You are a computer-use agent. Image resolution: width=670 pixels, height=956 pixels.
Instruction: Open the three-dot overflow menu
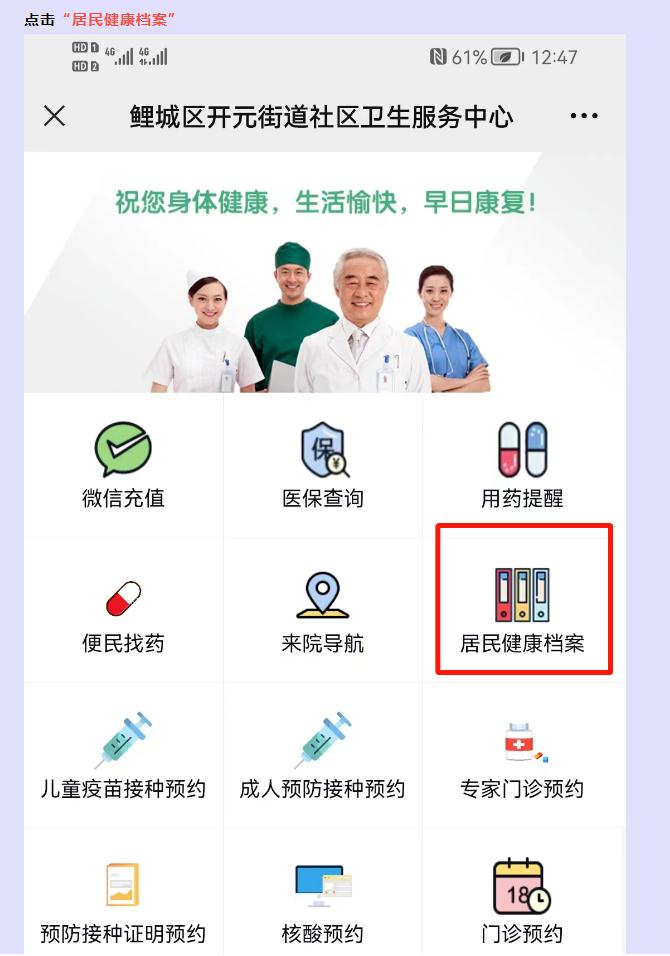[584, 116]
